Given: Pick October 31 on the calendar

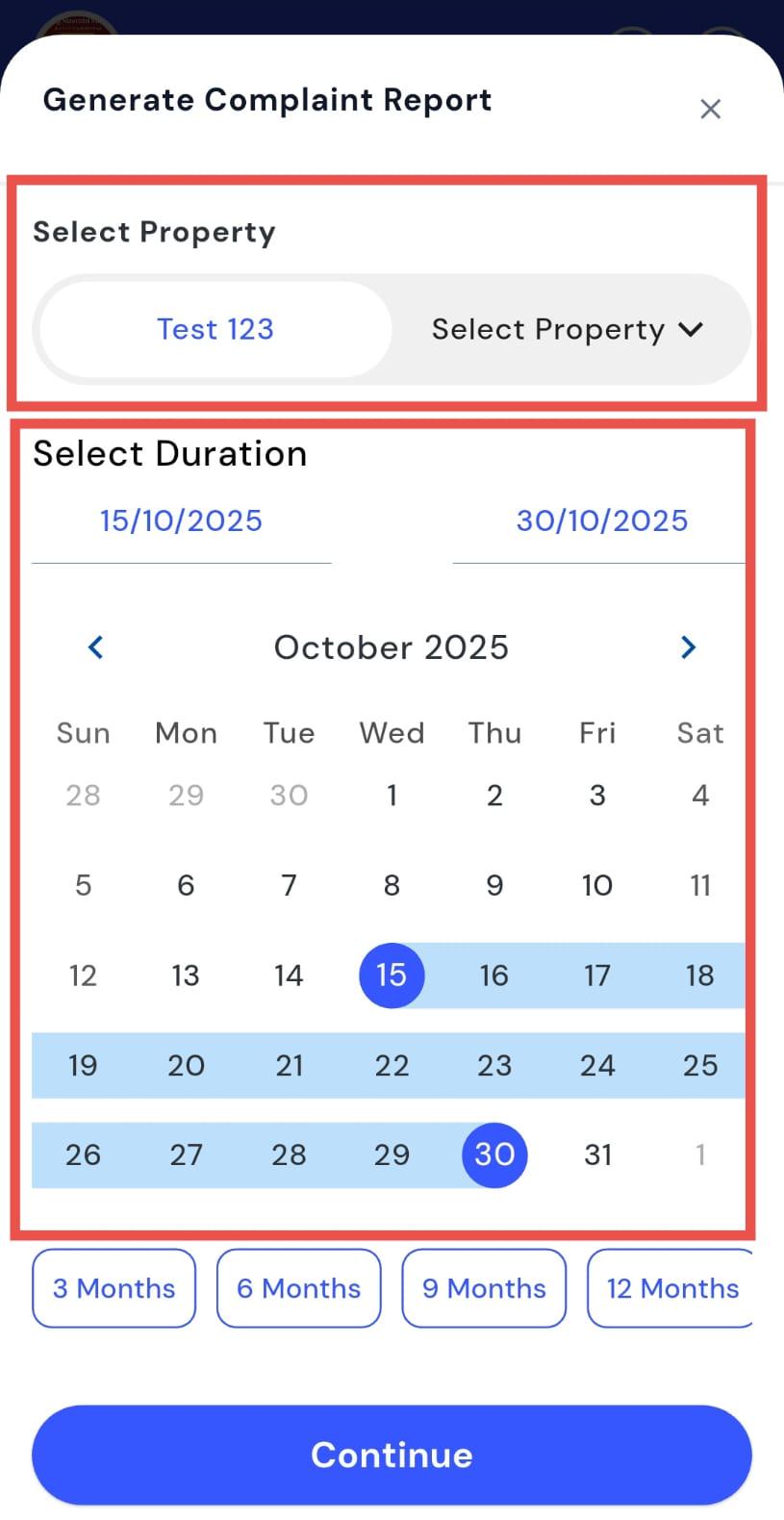Looking at the screenshot, I should coord(597,1154).
